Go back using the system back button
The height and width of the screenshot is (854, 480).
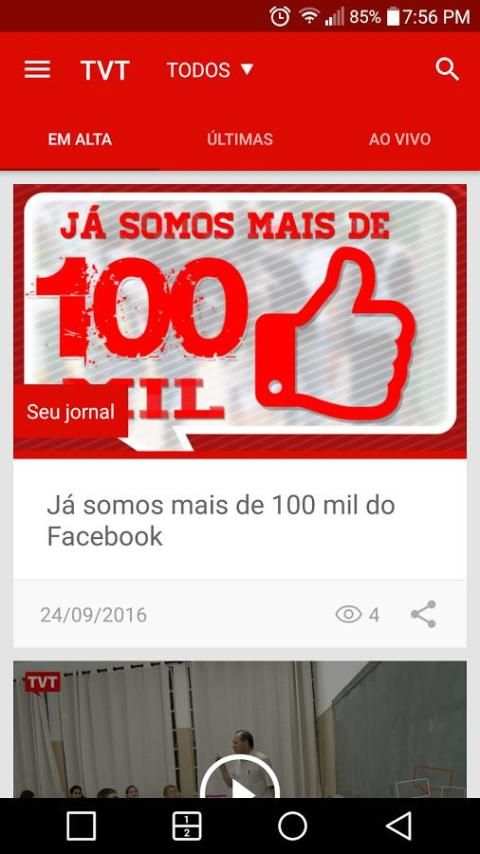[399, 826]
